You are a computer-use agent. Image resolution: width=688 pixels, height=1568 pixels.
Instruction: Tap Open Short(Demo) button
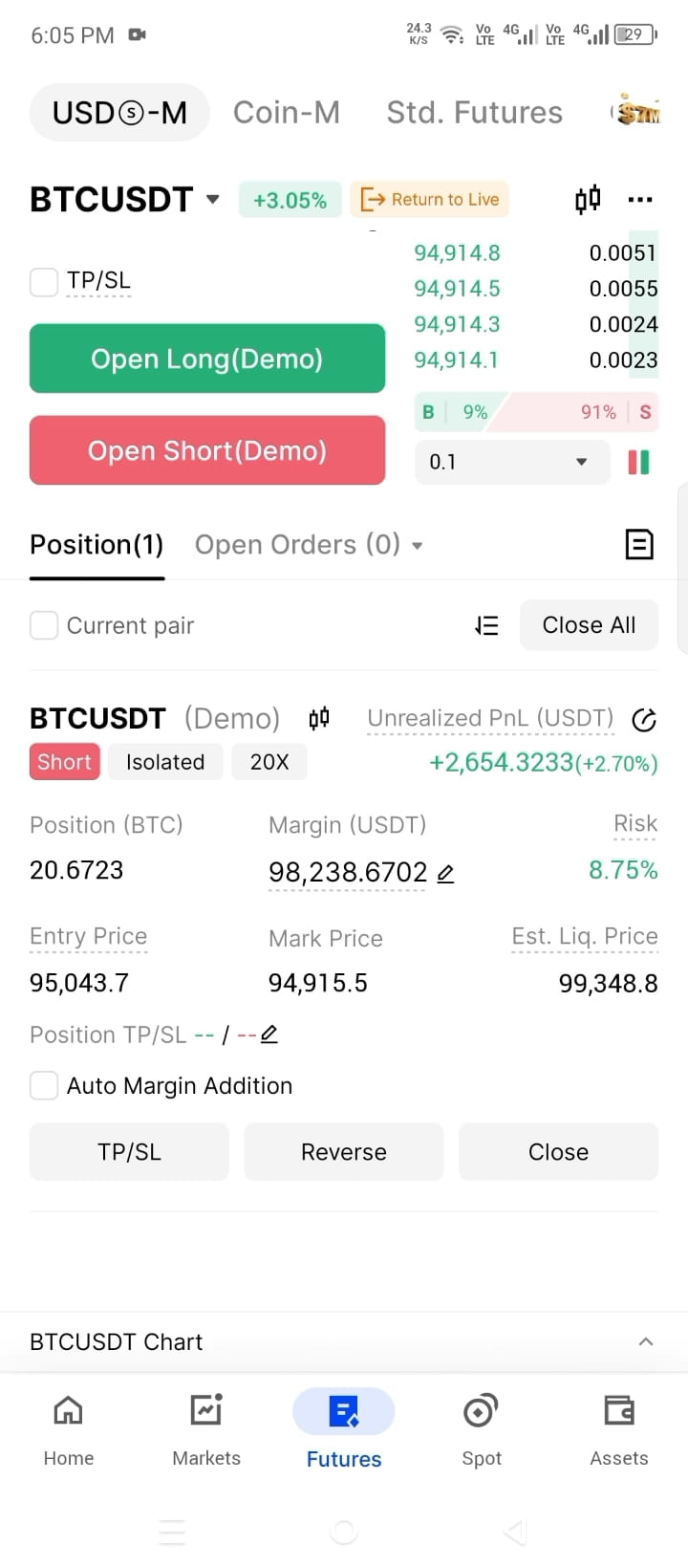pos(207,450)
